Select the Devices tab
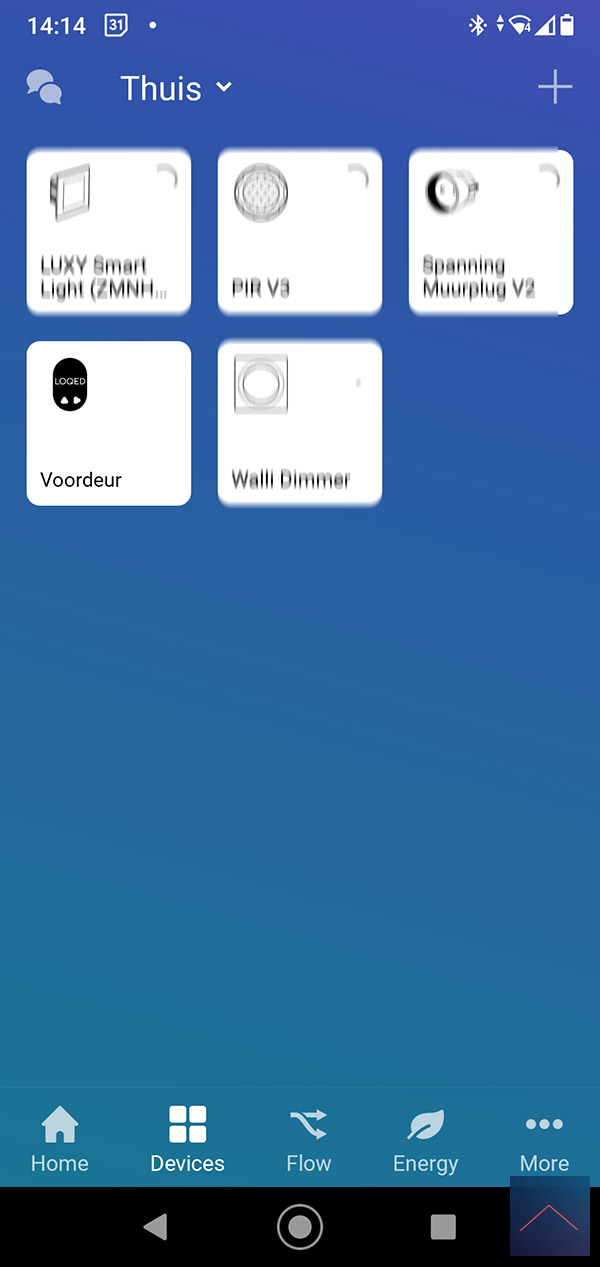Viewport: 600px width, 1267px height. click(187, 1139)
